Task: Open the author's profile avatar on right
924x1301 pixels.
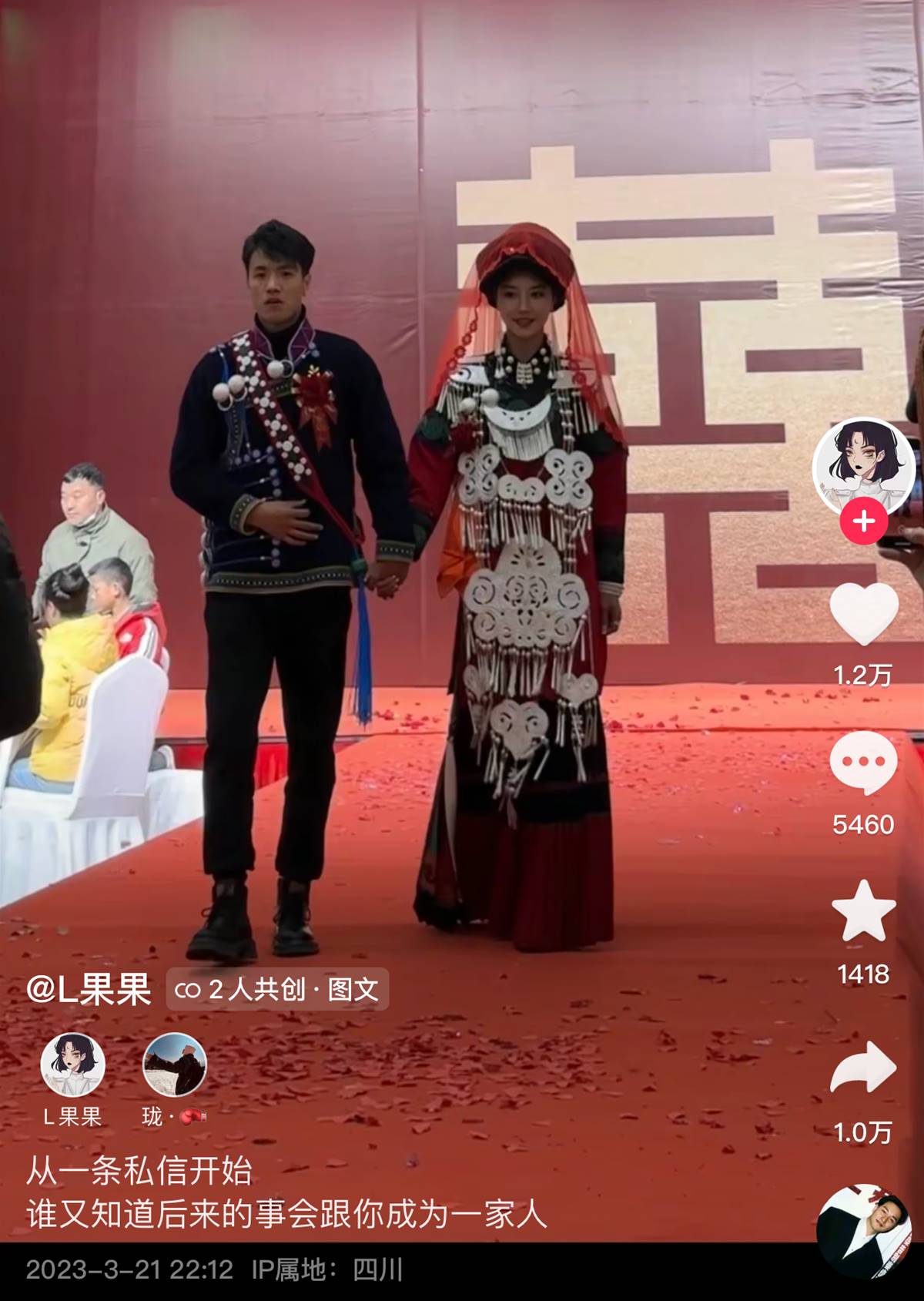Action: (x=863, y=466)
